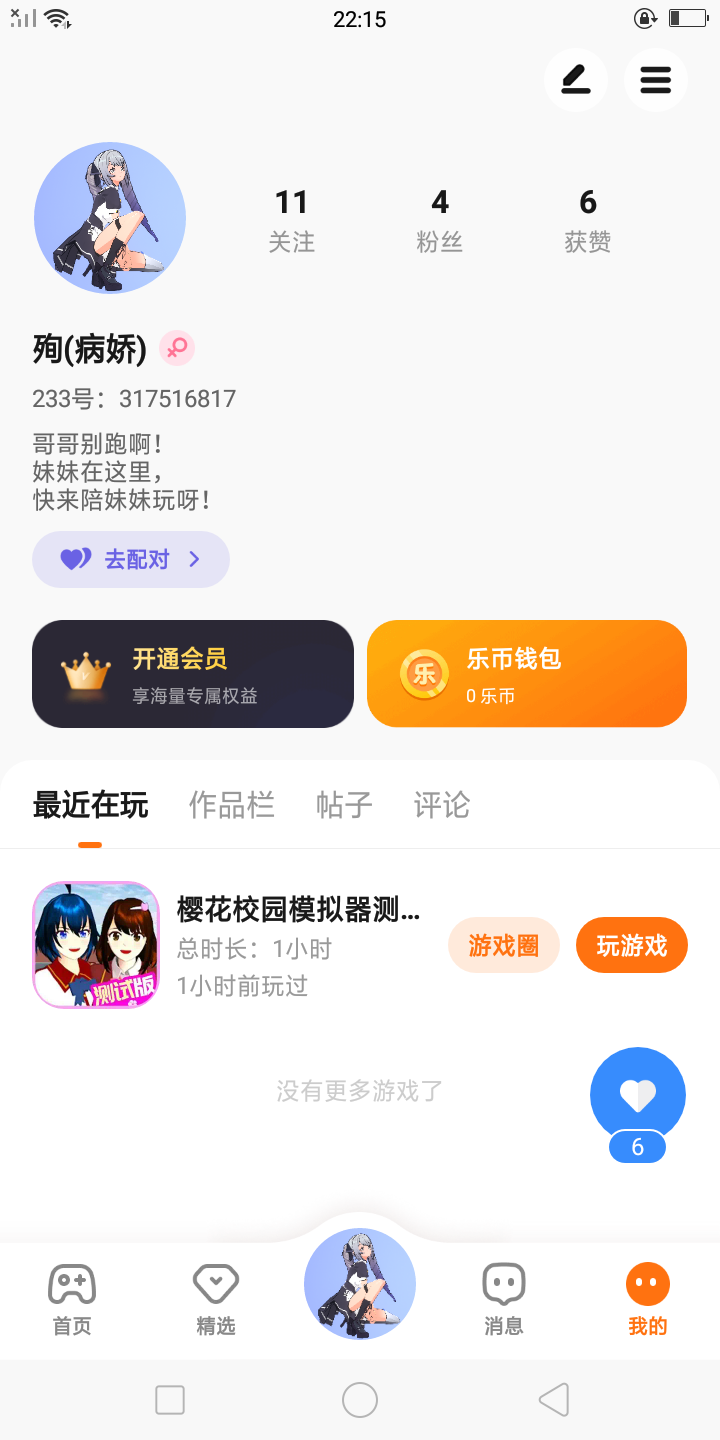Open the 消息 messages tab
Viewport: 720px width, 1440px height.
pyautogui.click(x=503, y=1299)
